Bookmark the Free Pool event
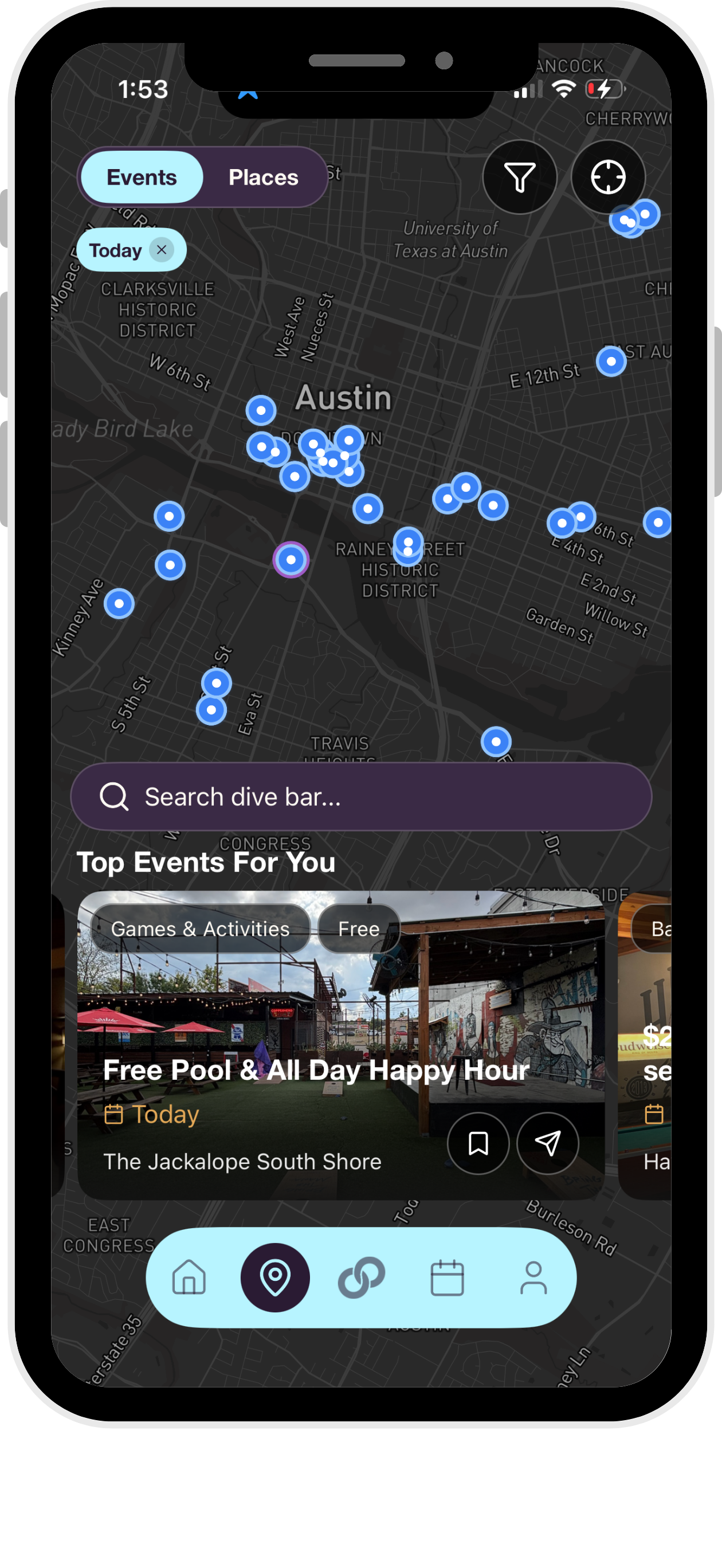The image size is (722, 1568). (x=478, y=1143)
